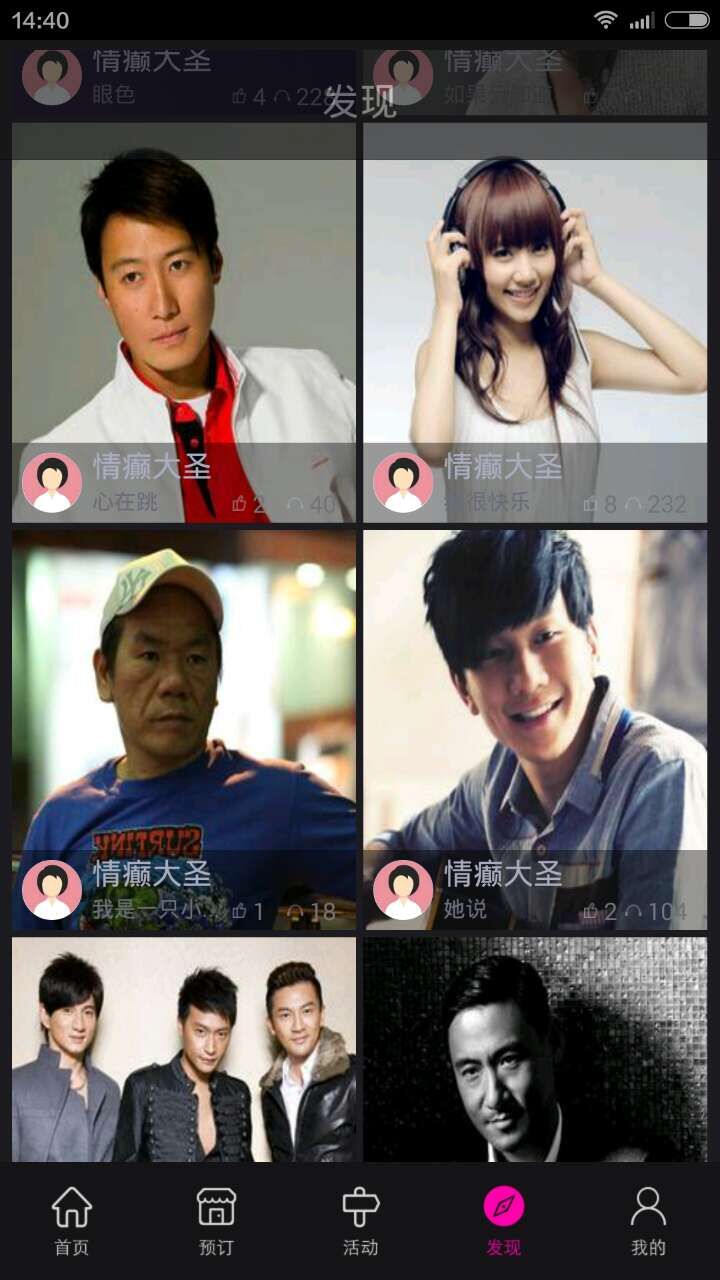Like the 我是一只小 post
Viewport: 720px width, 1280px height.
(x=240, y=911)
